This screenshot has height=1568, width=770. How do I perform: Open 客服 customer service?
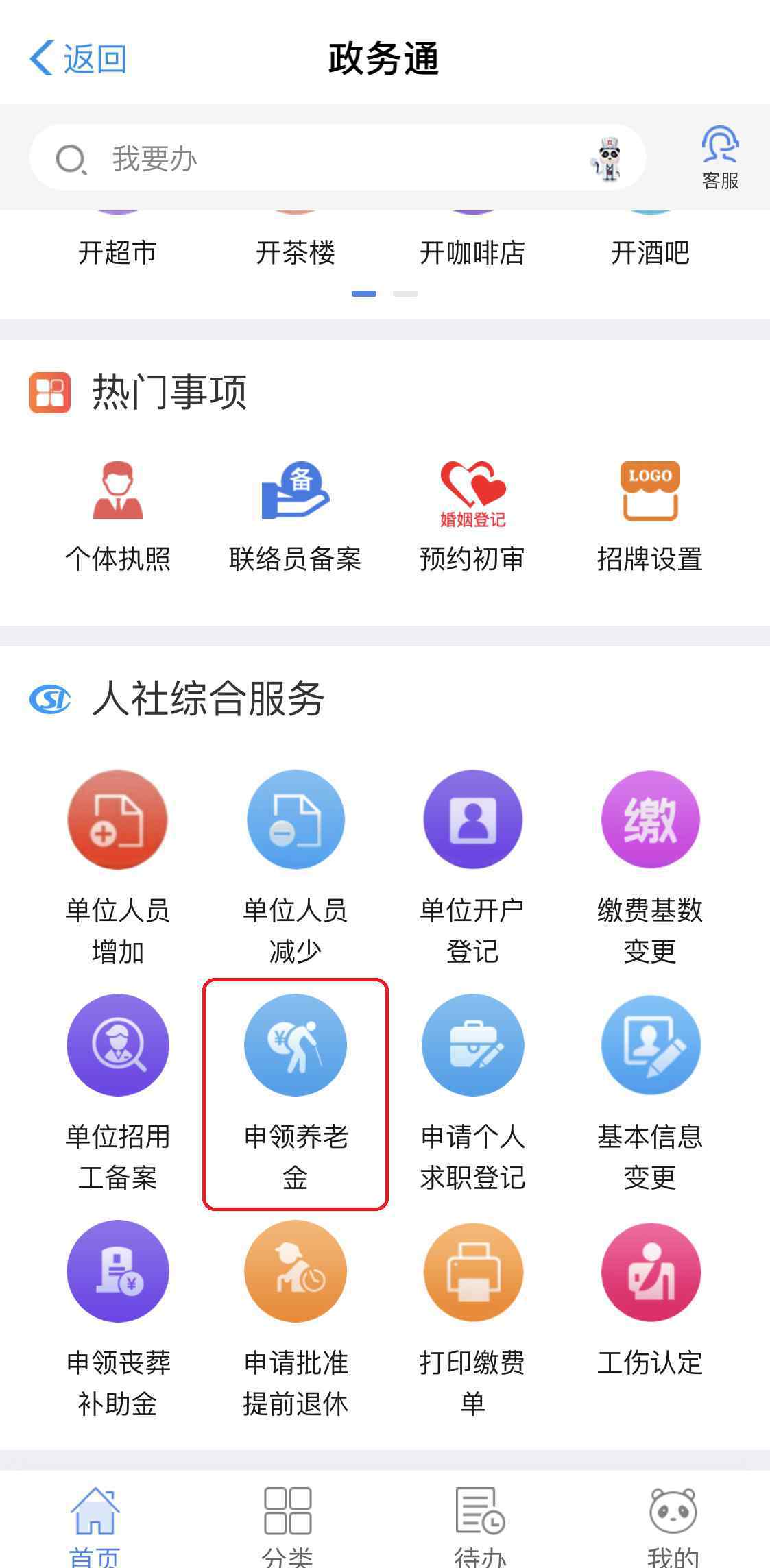click(720, 158)
